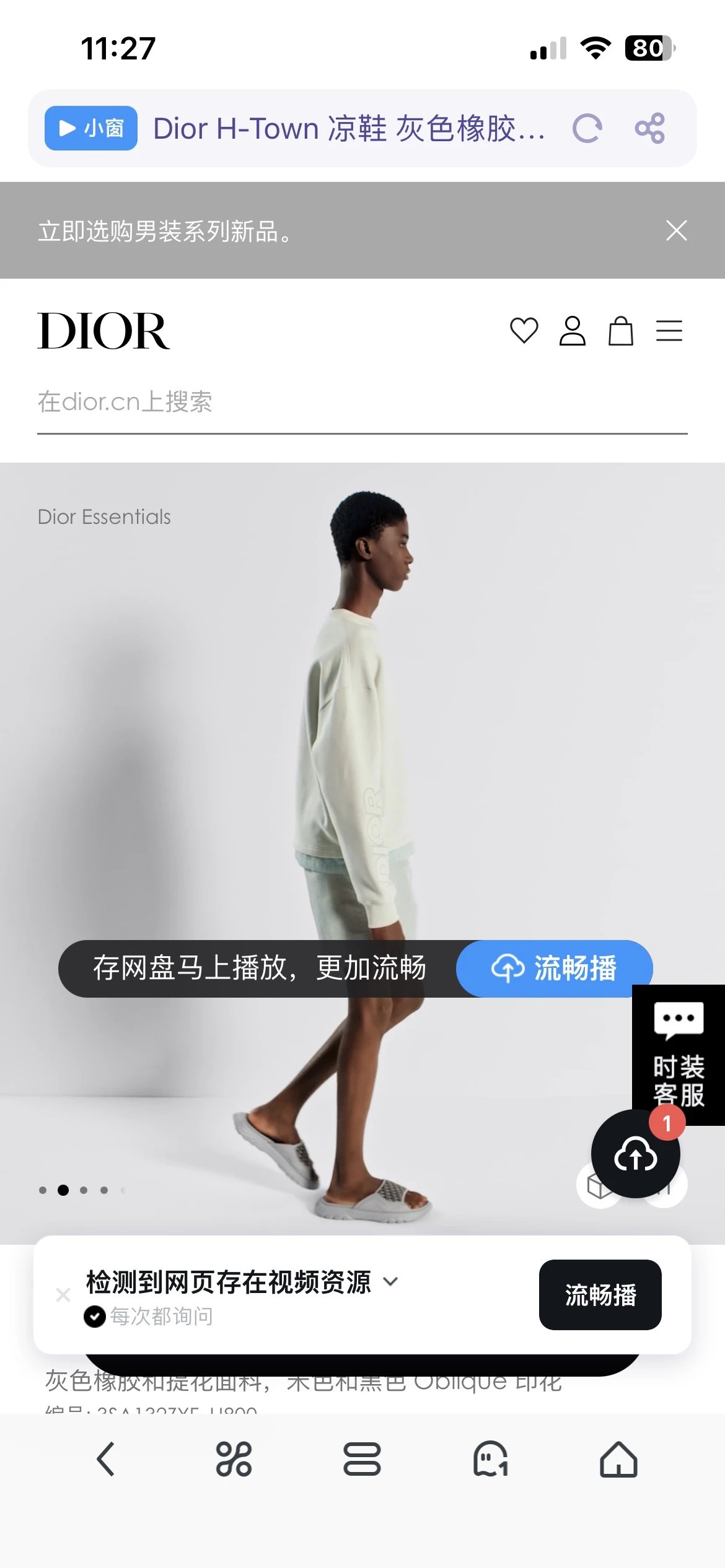The width and height of the screenshot is (725, 1568).
Task: Open the browser tabs switcher
Action: (x=362, y=1460)
